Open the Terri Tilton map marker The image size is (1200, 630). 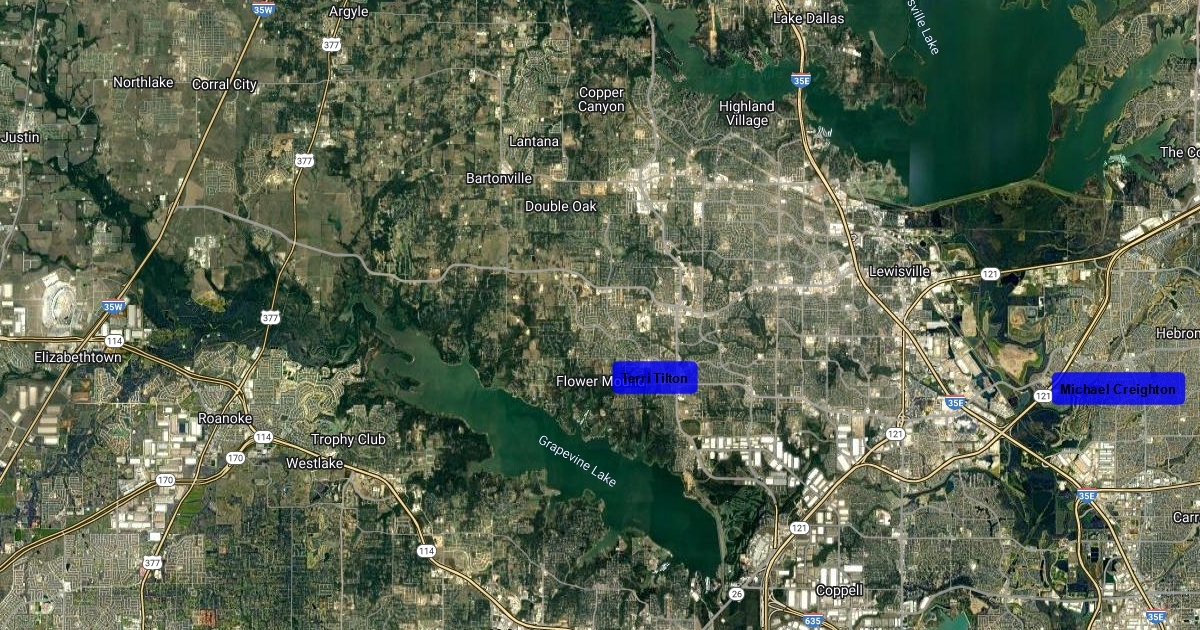click(x=654, y=377)
